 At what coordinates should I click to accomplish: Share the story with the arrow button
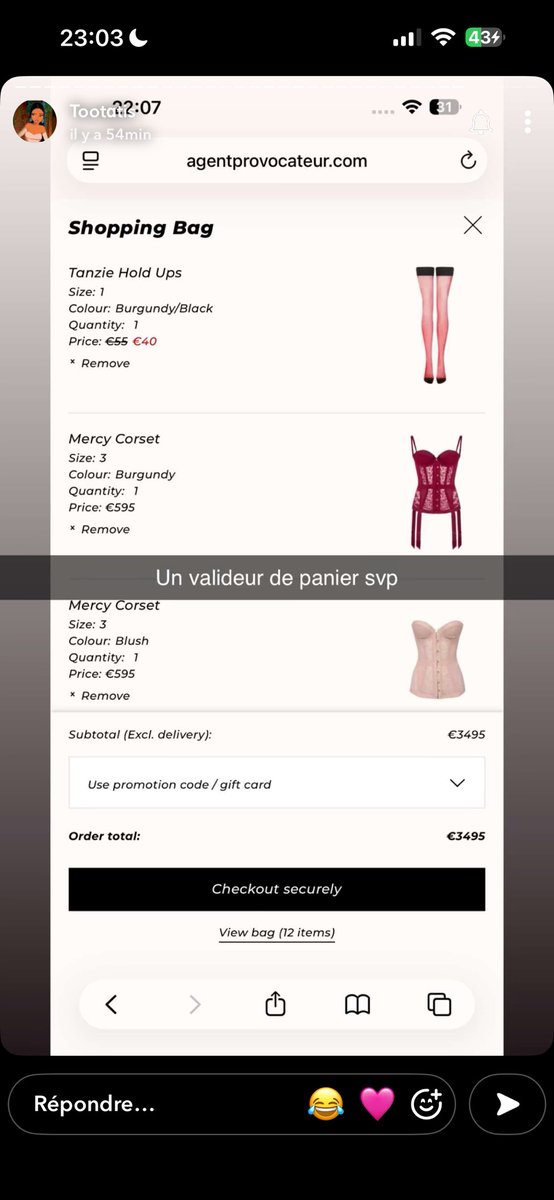(x=508, y=1104)
